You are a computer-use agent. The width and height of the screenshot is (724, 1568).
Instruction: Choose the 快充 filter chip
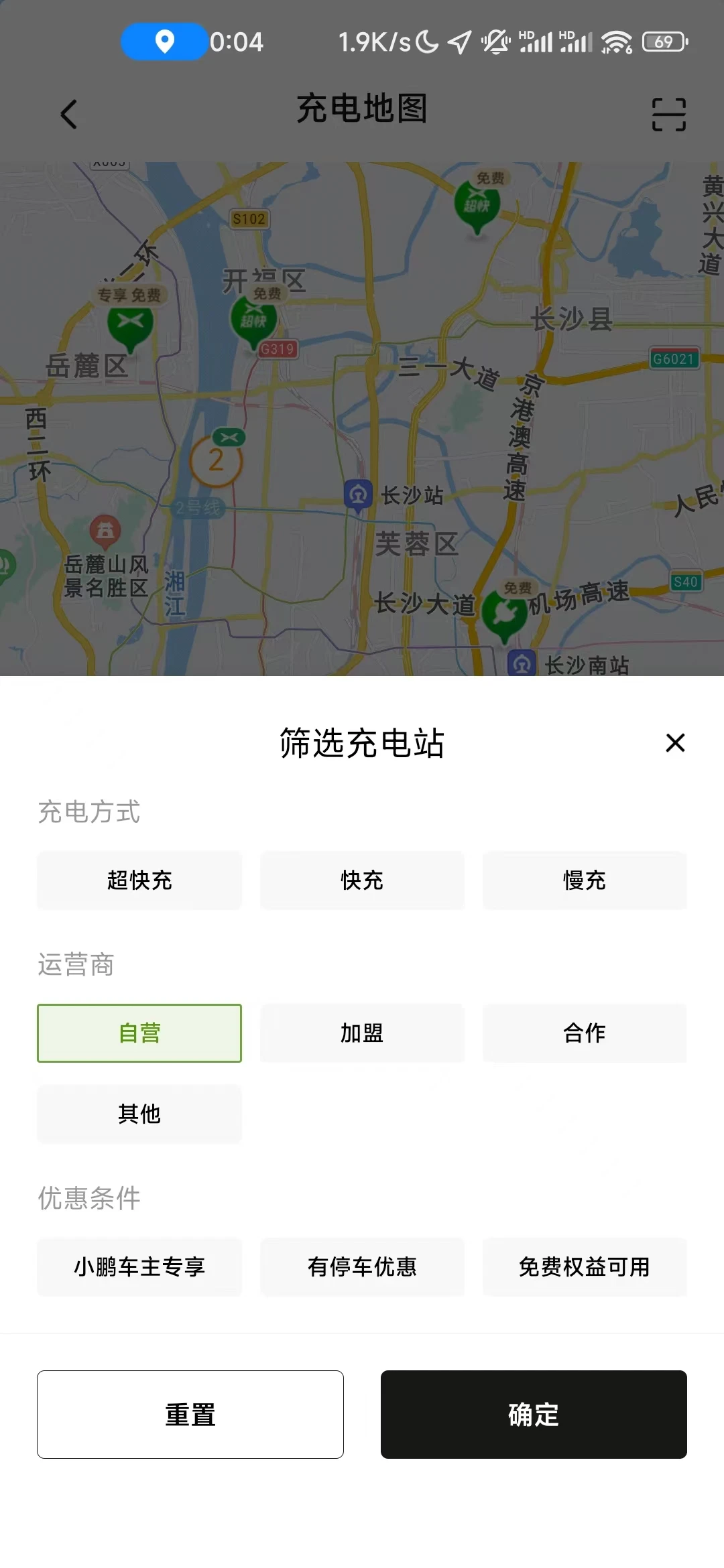click(362, 880)
